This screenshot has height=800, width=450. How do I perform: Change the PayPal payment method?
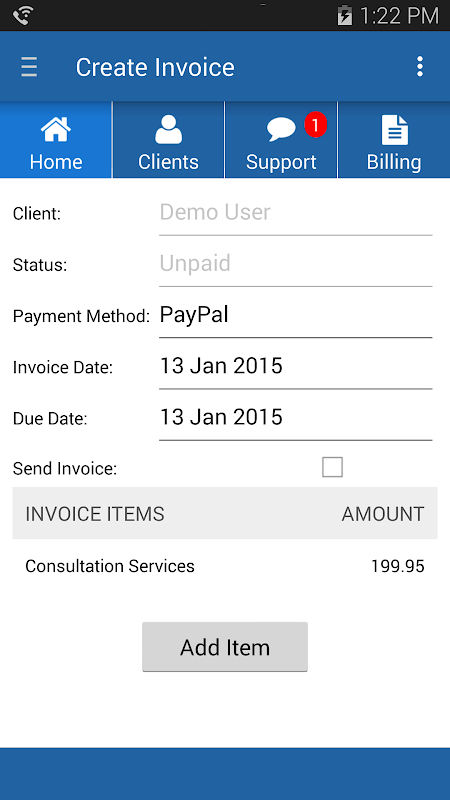295,315
